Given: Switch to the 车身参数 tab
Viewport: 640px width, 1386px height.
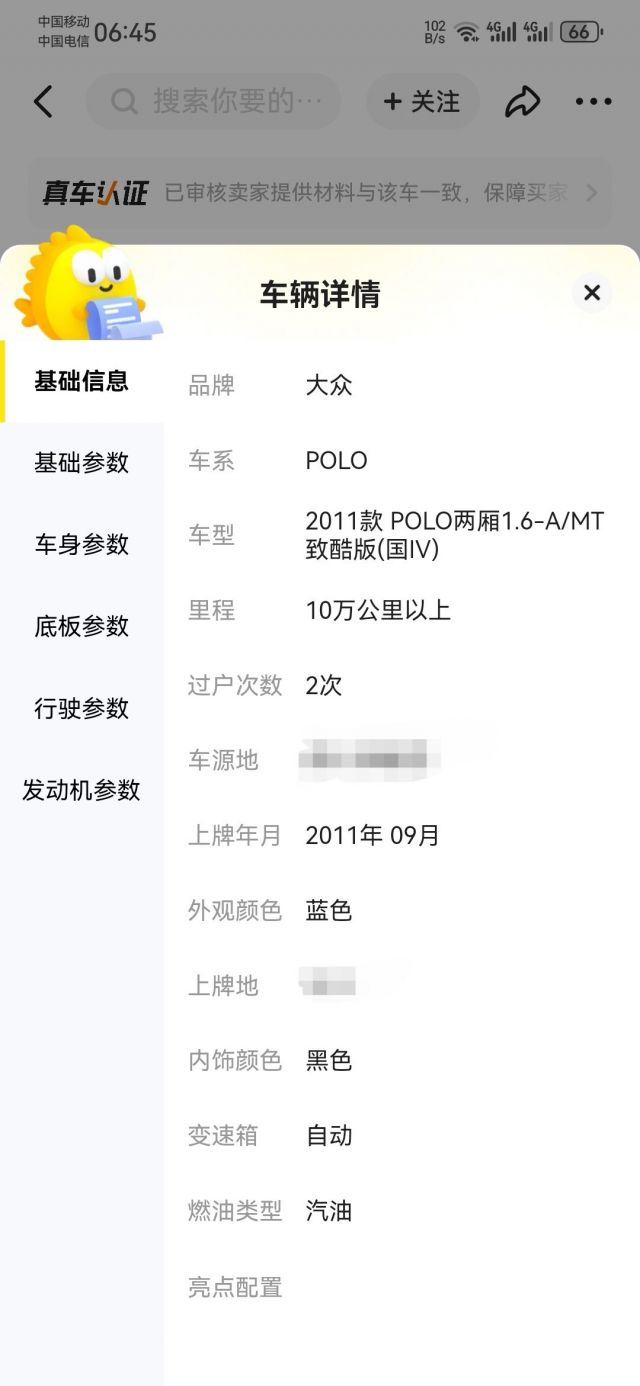Looking at the screenshot, I should (82, 545).
